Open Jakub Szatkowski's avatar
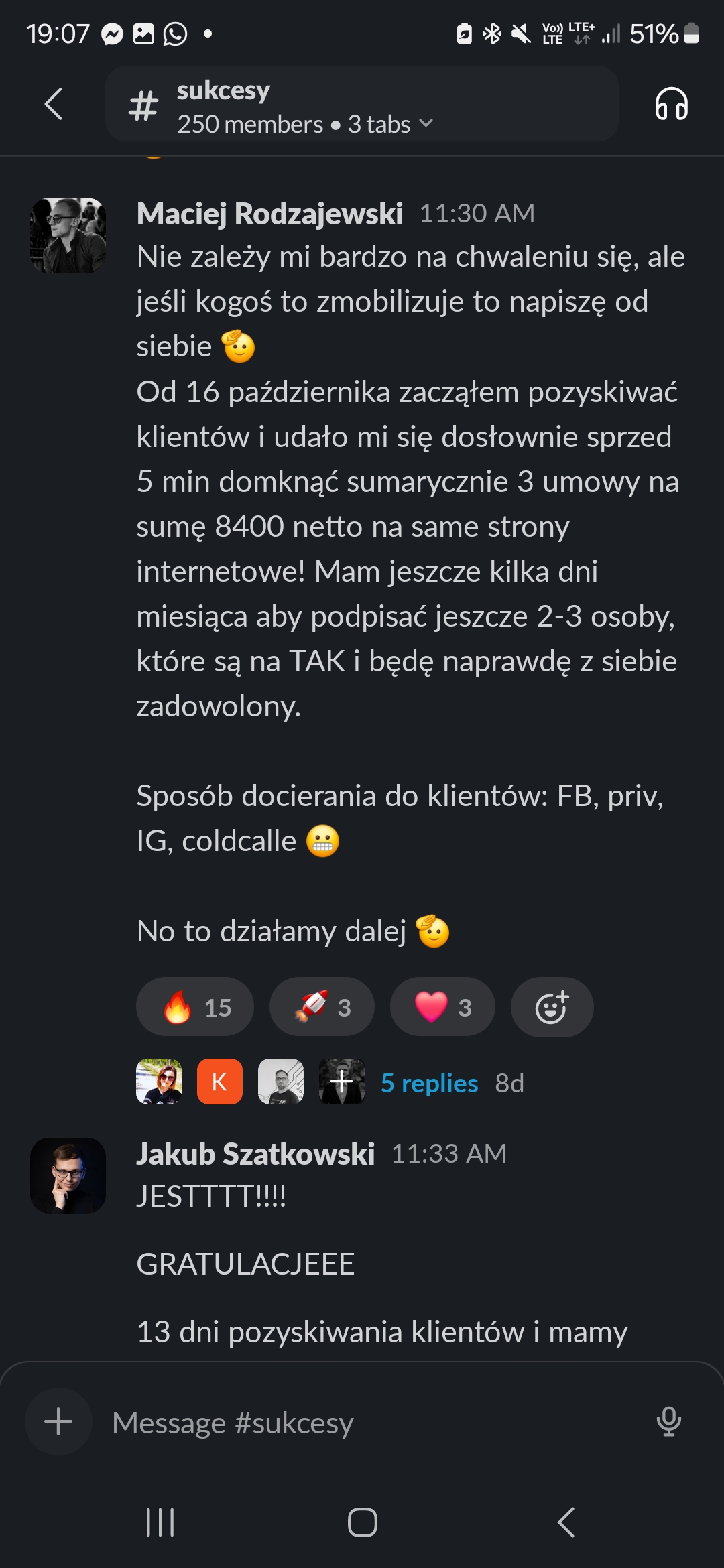724x1568 pixels. (68, 1175)
